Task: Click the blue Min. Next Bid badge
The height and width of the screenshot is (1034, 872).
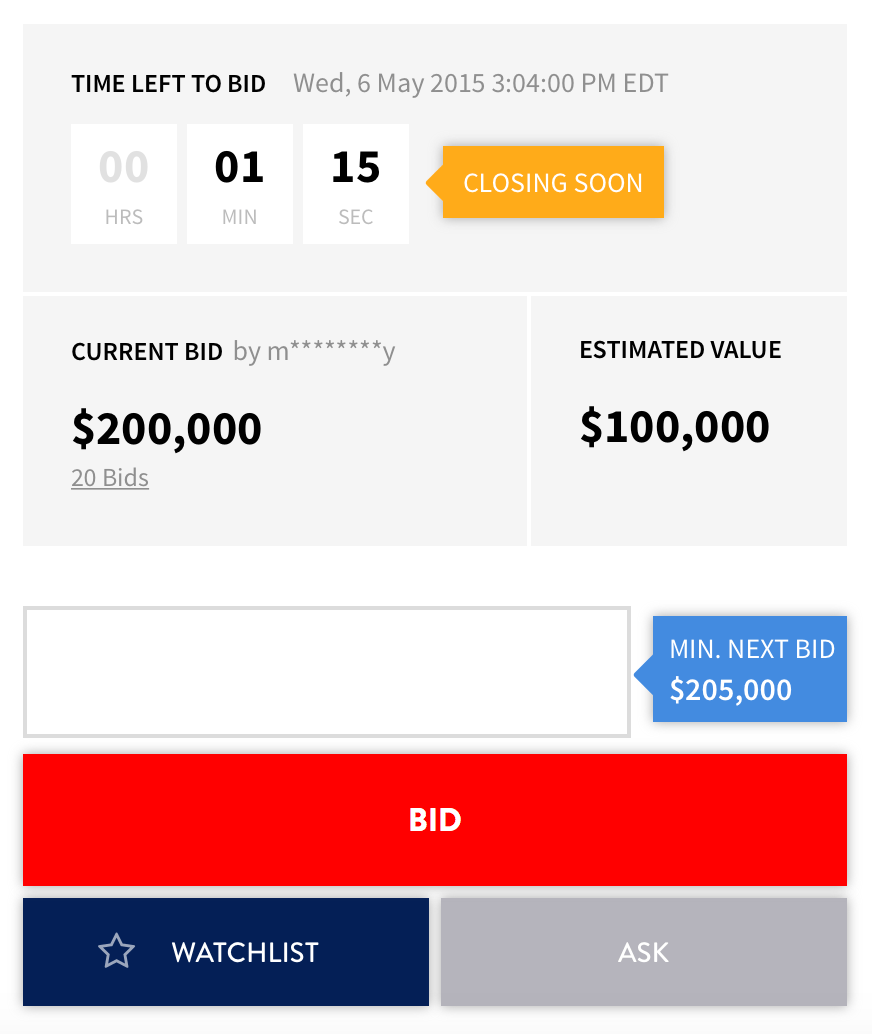Action: click(x=749, y=668)
